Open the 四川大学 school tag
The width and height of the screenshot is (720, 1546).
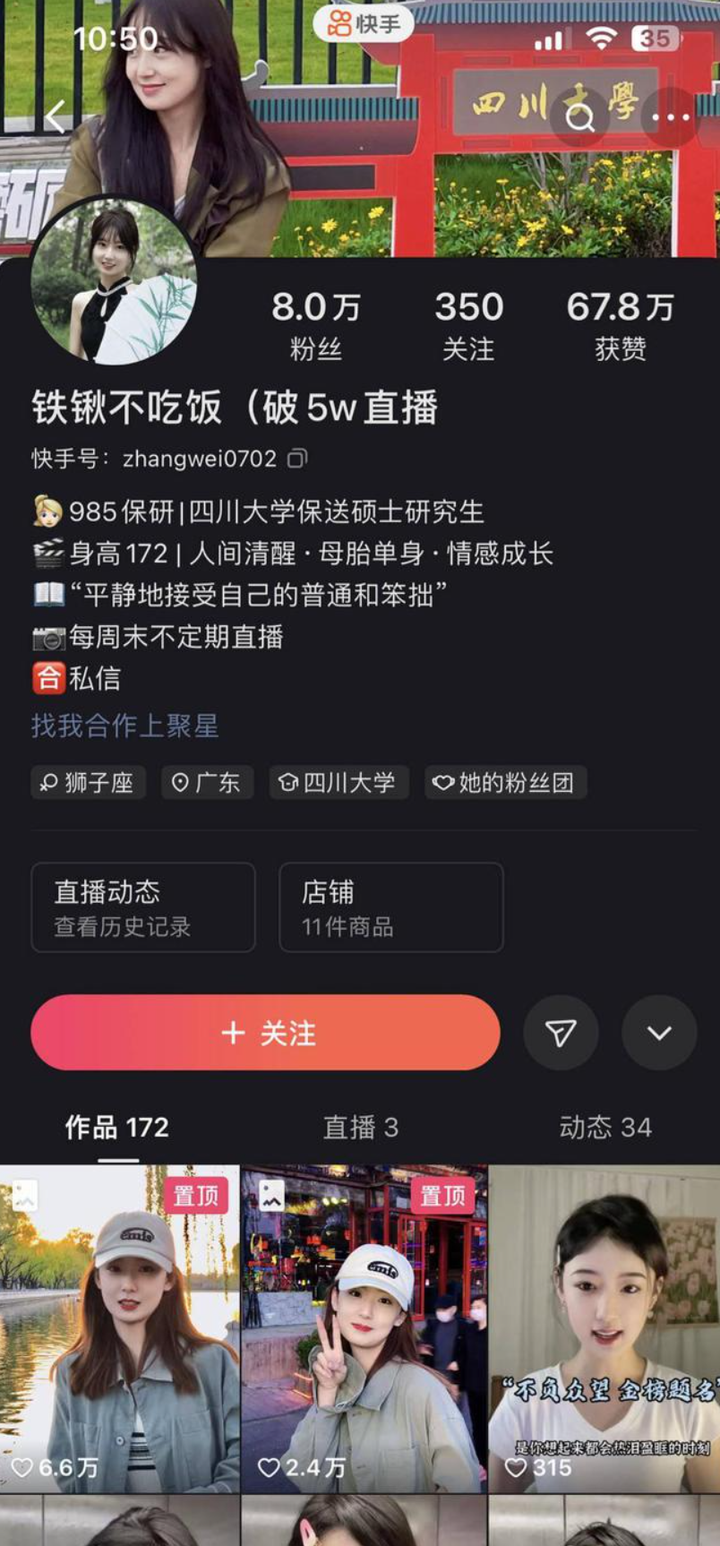pyautogui.click(x=338, y=783)
